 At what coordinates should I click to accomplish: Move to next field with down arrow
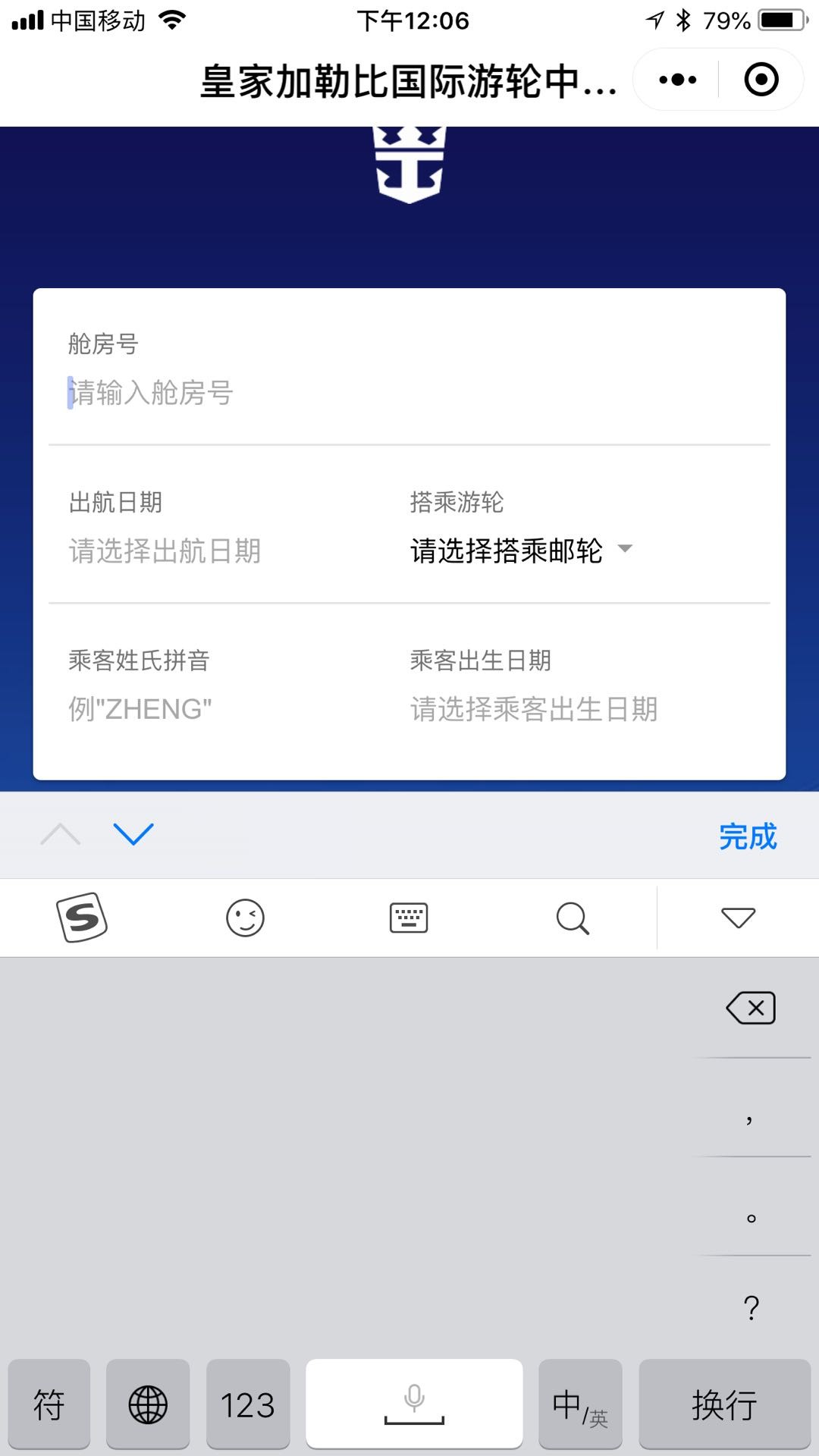[x=133, y=834]
